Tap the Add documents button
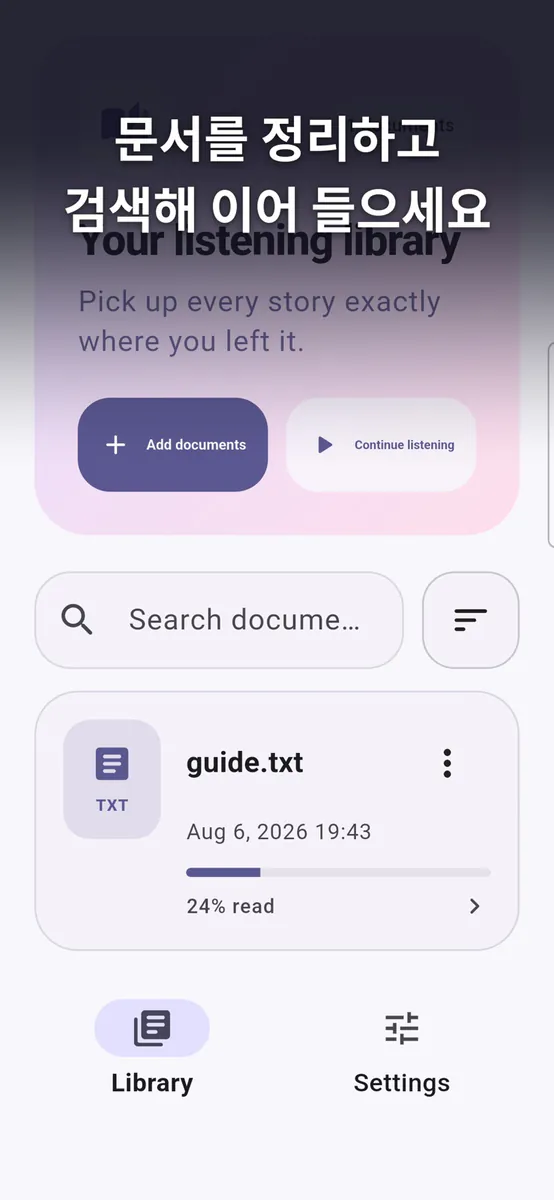Viewport: 554px width, 1200px height. tap(173, 445)
